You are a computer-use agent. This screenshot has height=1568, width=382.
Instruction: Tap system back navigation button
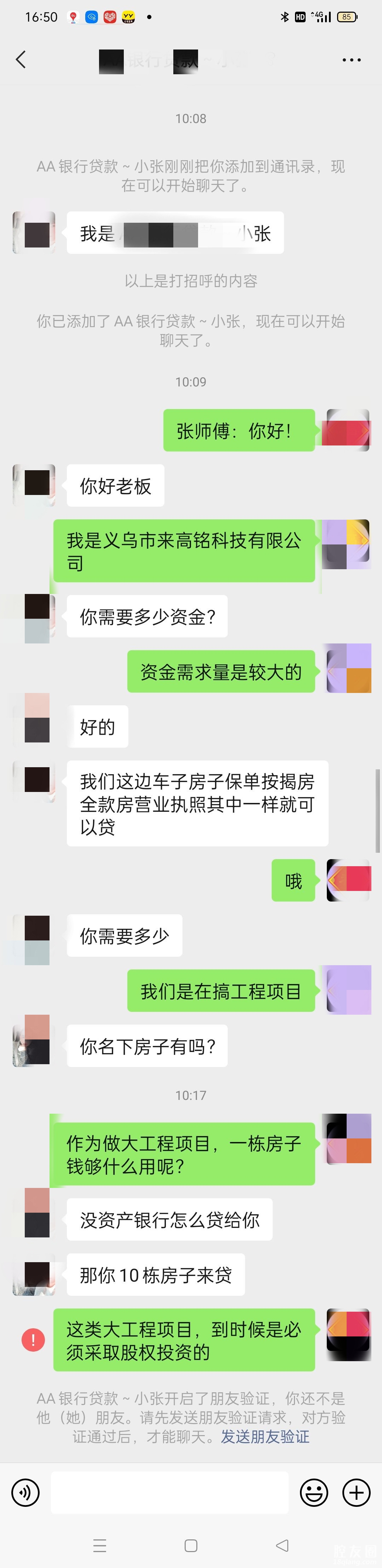(x=282, y=1545)
